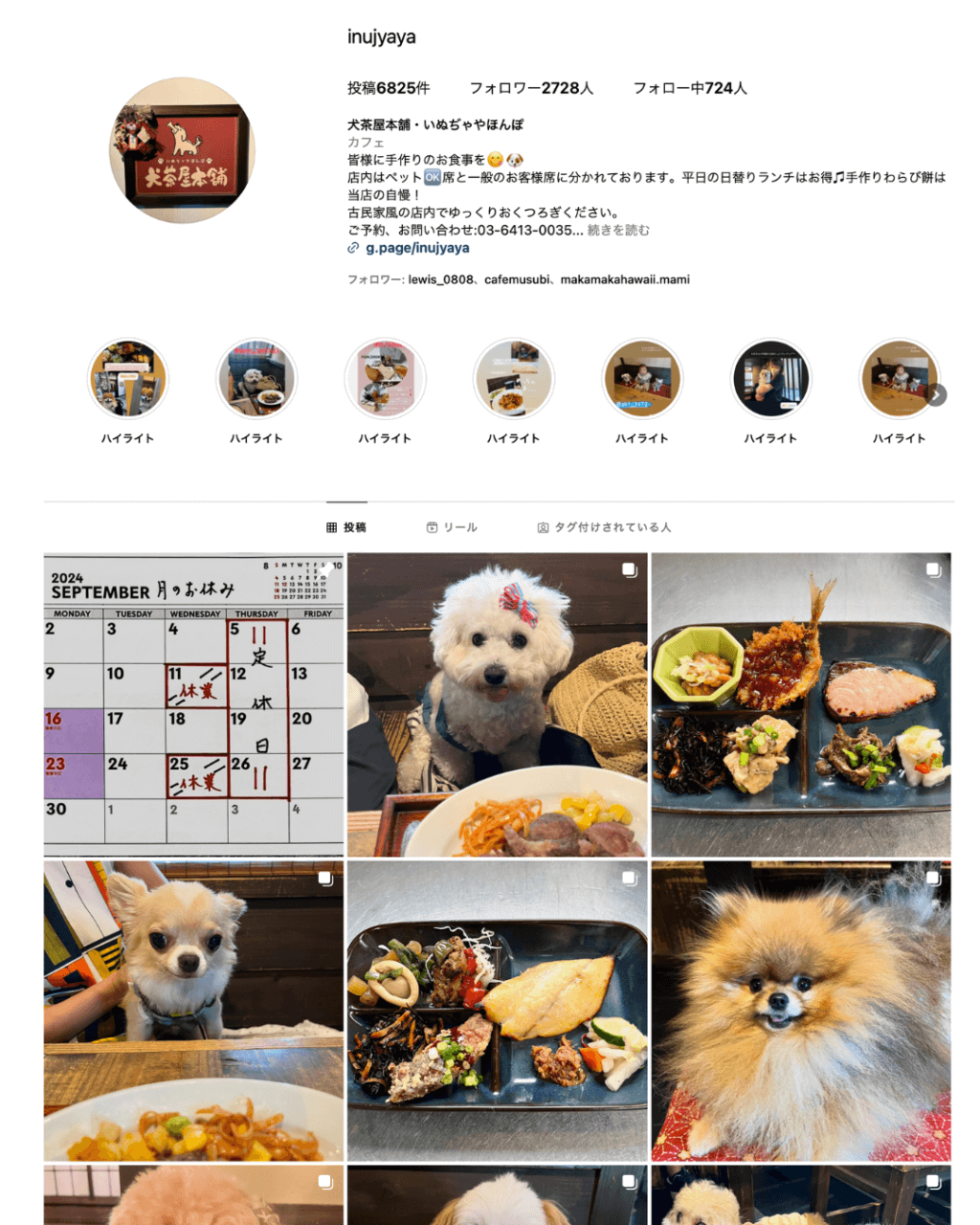Screen dimensions: 980x1225
Task: Switch to the タグ付けされている人 tab
Action: (604, 527)
